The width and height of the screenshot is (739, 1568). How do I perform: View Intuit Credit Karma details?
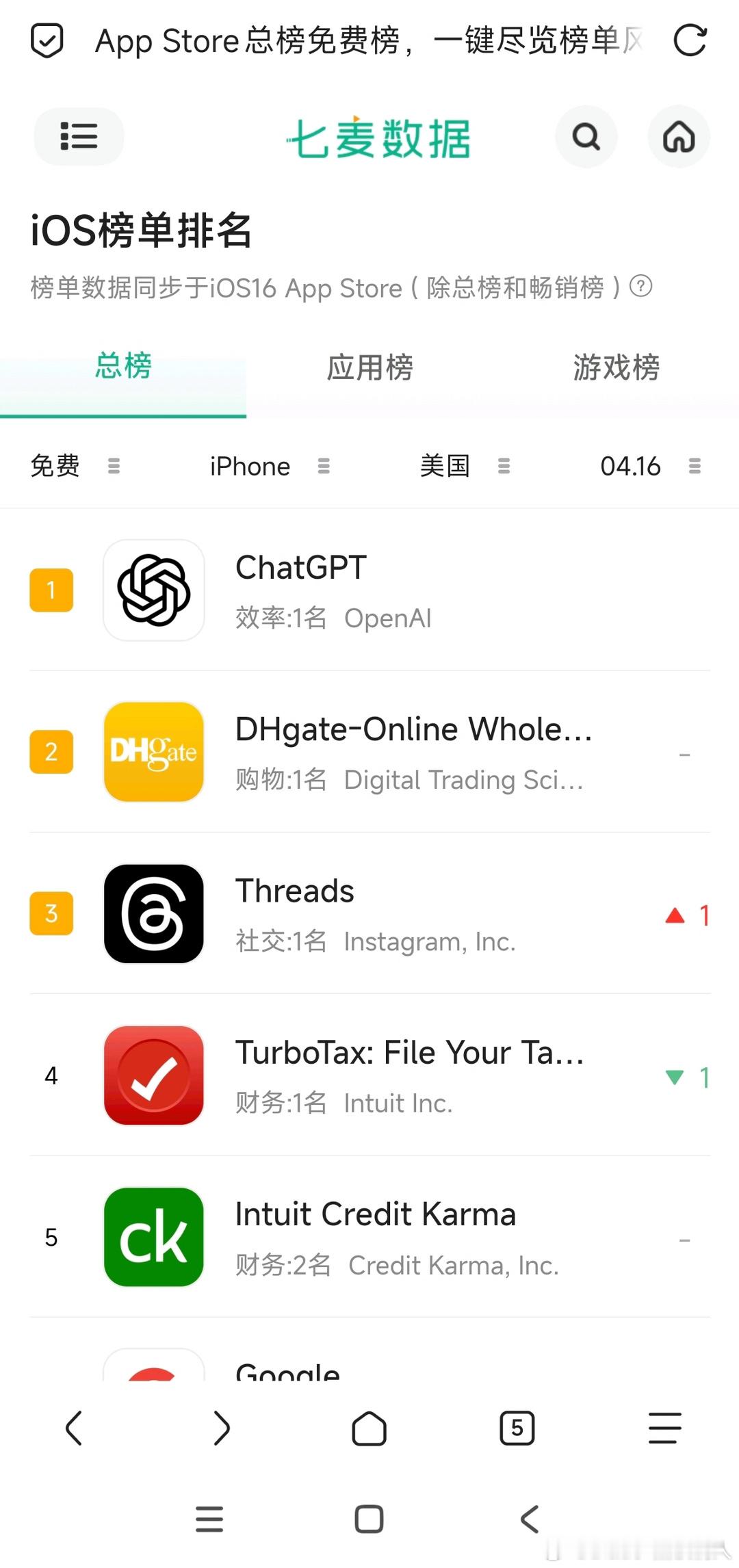coord(369,1237)
